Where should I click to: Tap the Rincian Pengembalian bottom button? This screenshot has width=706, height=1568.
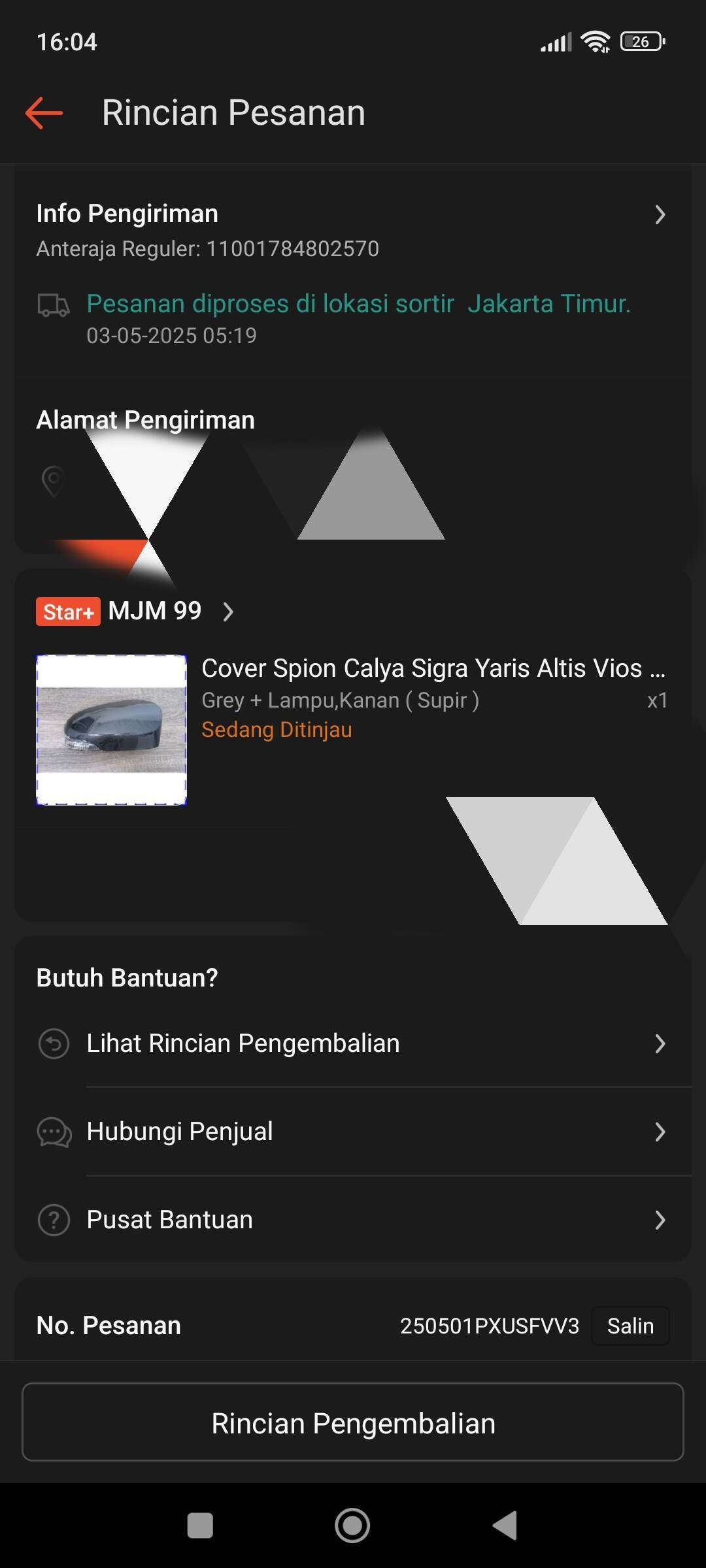point(353,1422)
